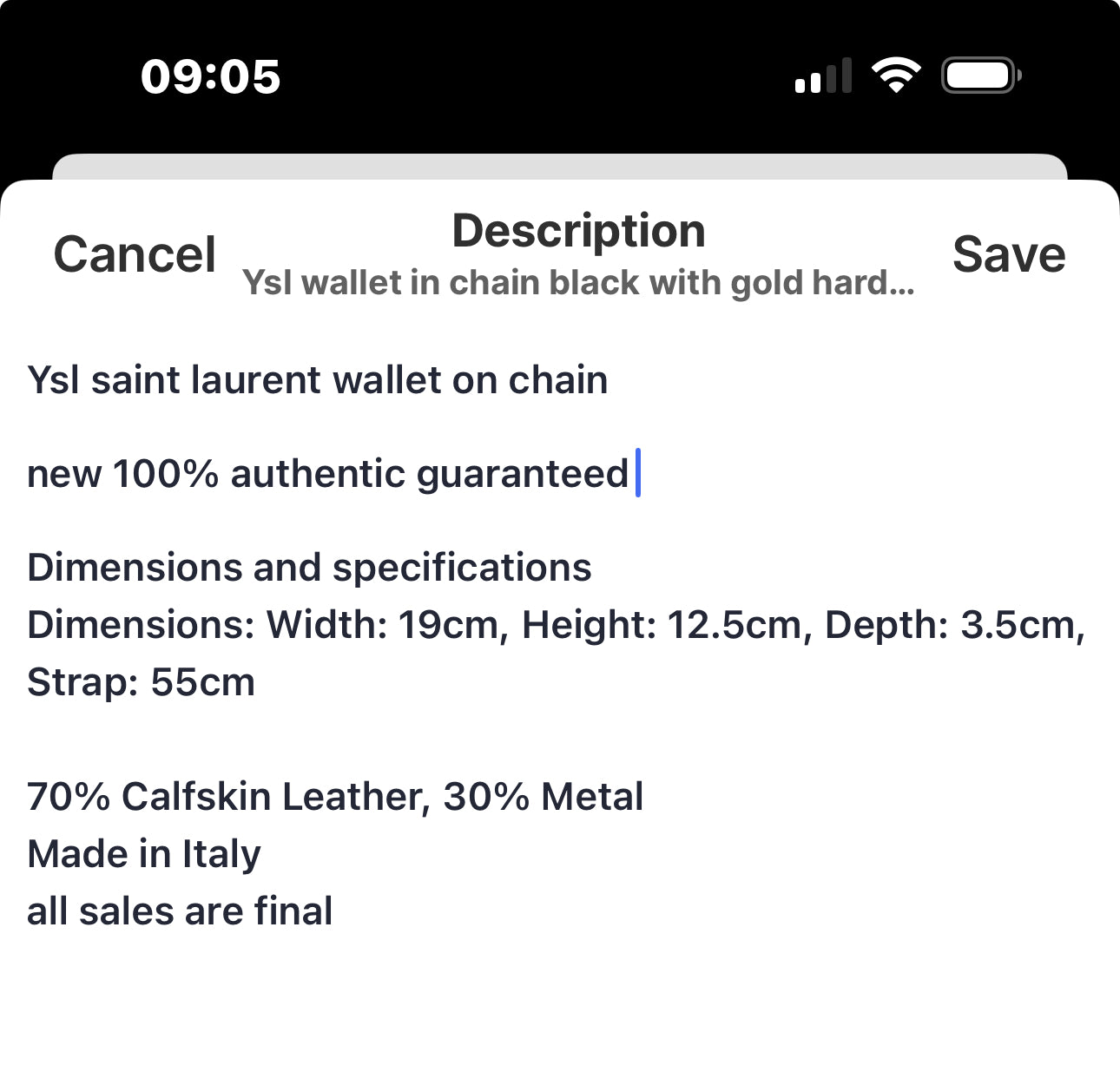Tap in the description text area
Image resolution: width=1120 pixels, height=1085 pixels.
(x=556, y=651)
